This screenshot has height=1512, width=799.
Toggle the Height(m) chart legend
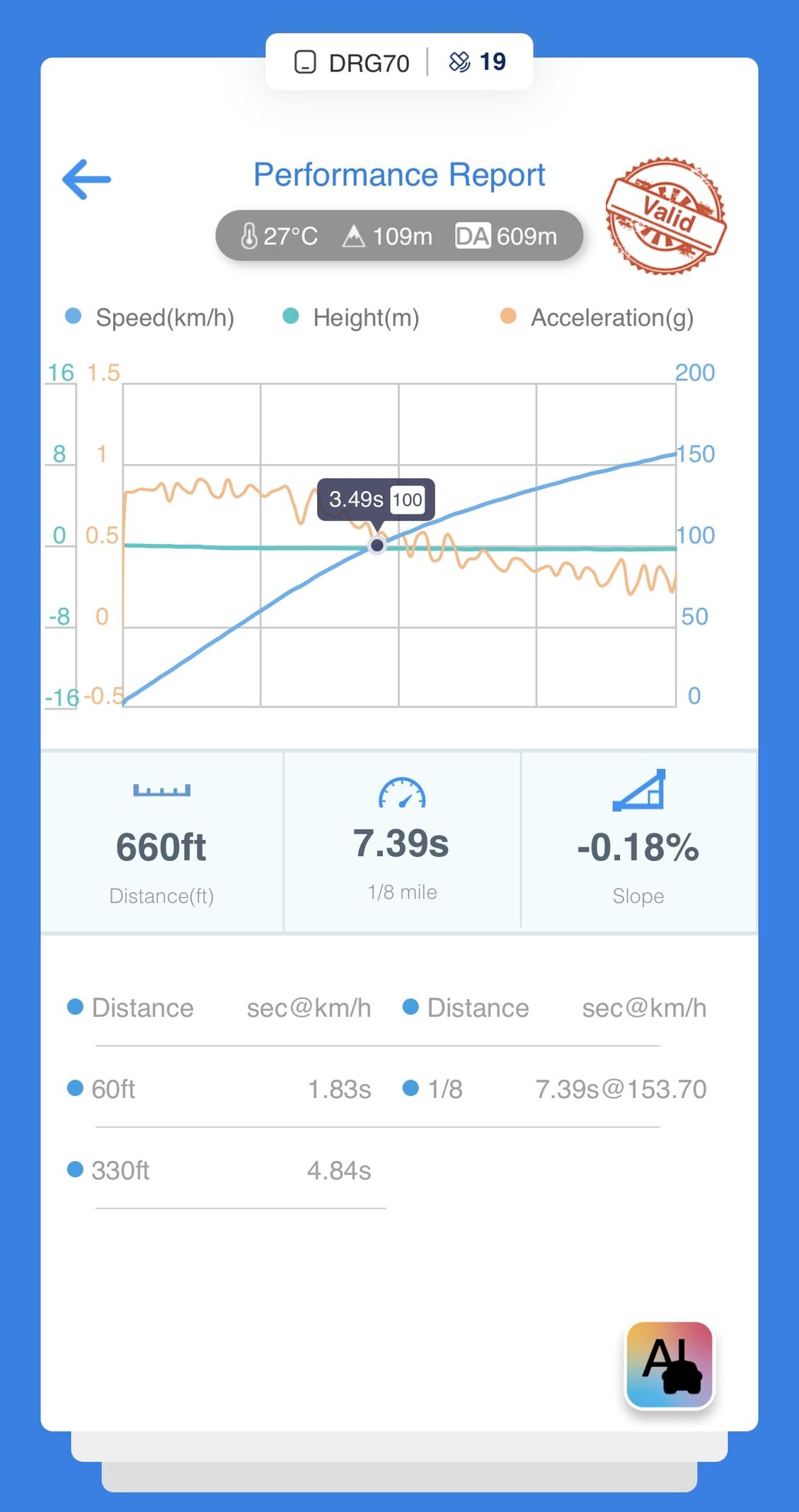coord(351,318)
